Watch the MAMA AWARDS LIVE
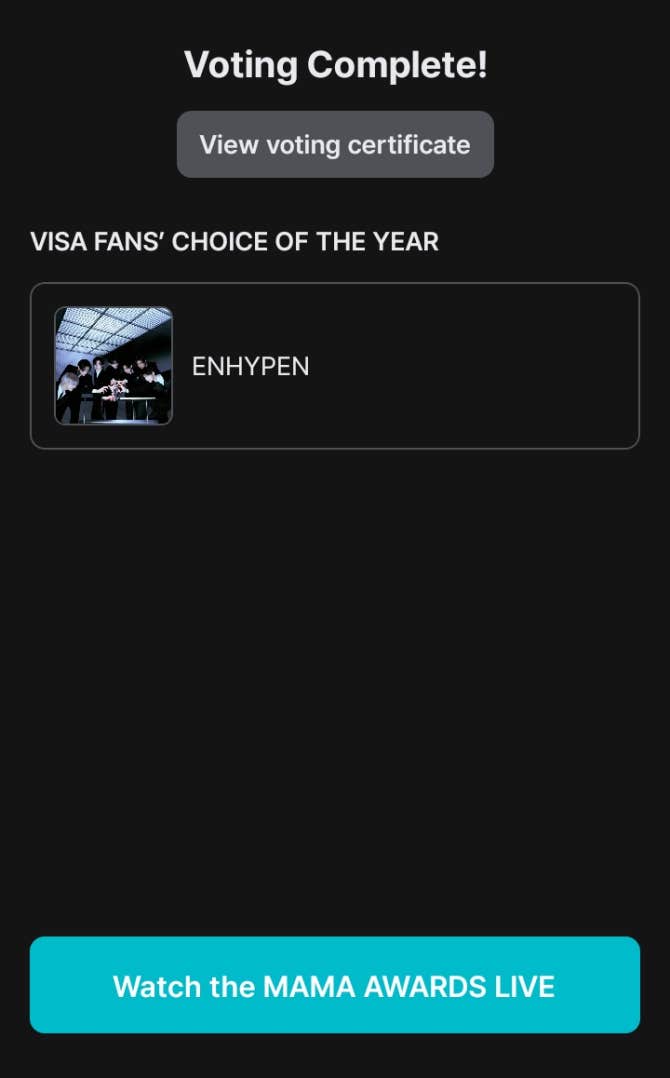670x1078 pixels. 335,985
